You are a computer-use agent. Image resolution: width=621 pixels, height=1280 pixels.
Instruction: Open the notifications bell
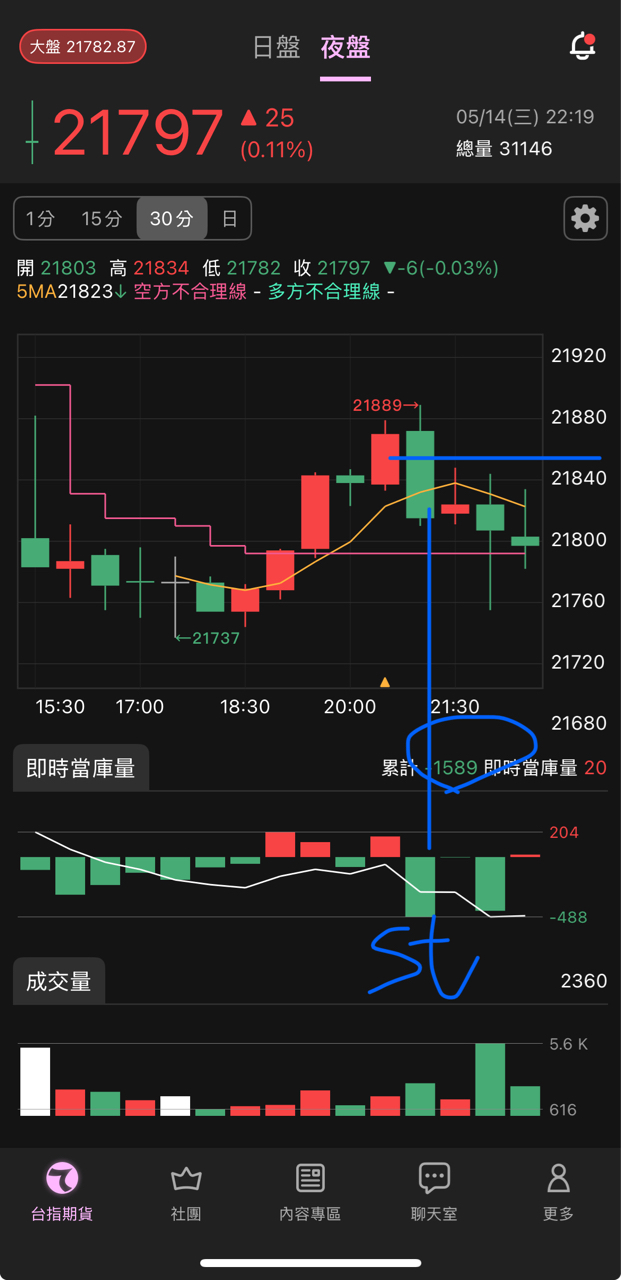coord(582,46)
